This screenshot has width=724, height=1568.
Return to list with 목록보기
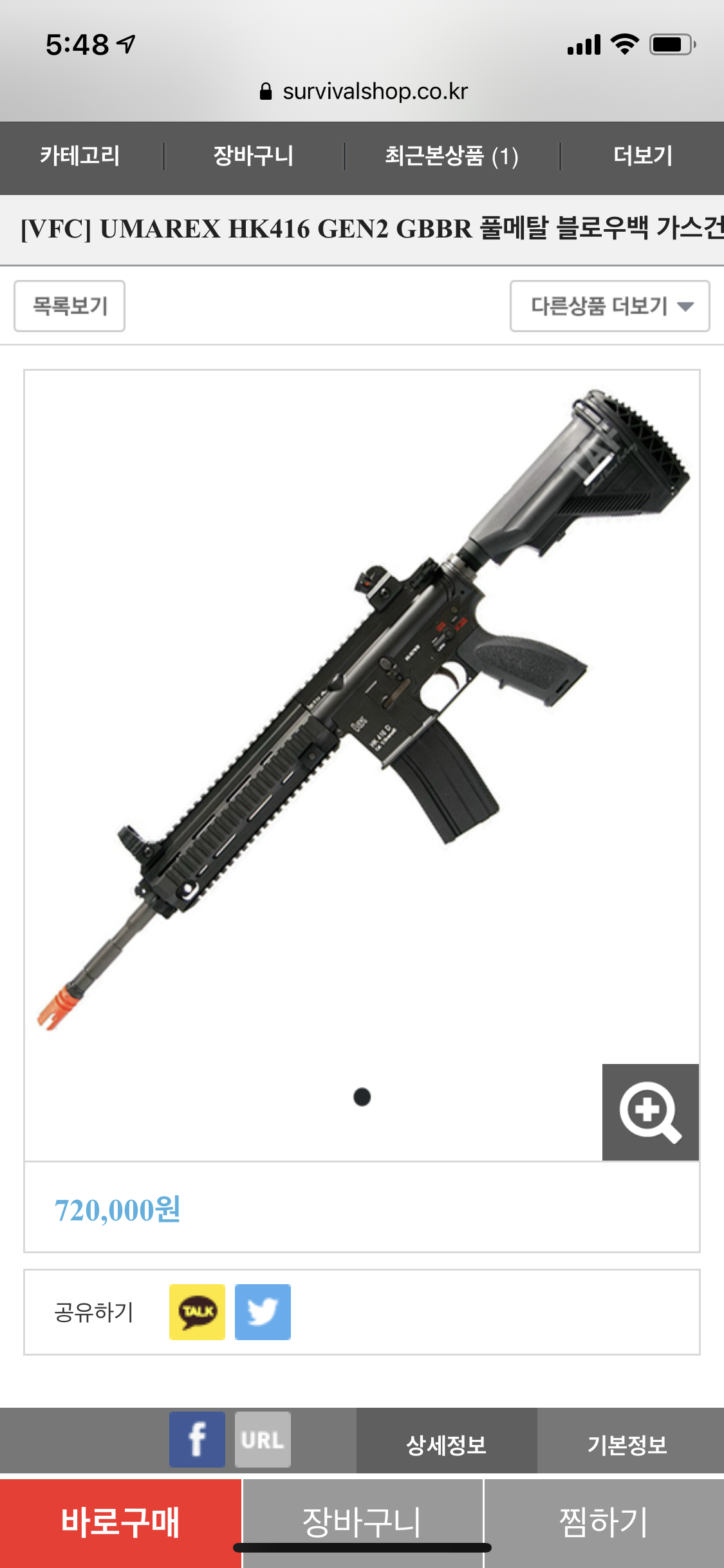tap(70, 306)
